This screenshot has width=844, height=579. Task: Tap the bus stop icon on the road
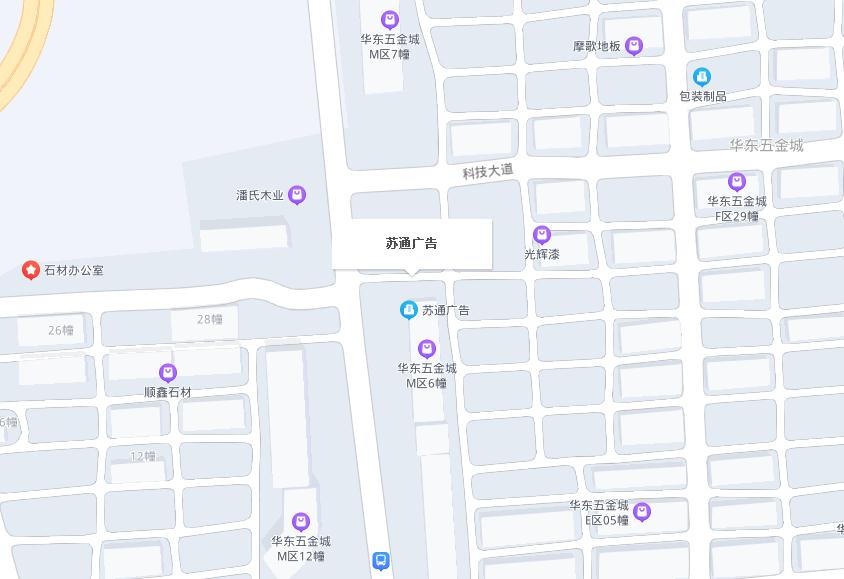[x=381, y=561]
